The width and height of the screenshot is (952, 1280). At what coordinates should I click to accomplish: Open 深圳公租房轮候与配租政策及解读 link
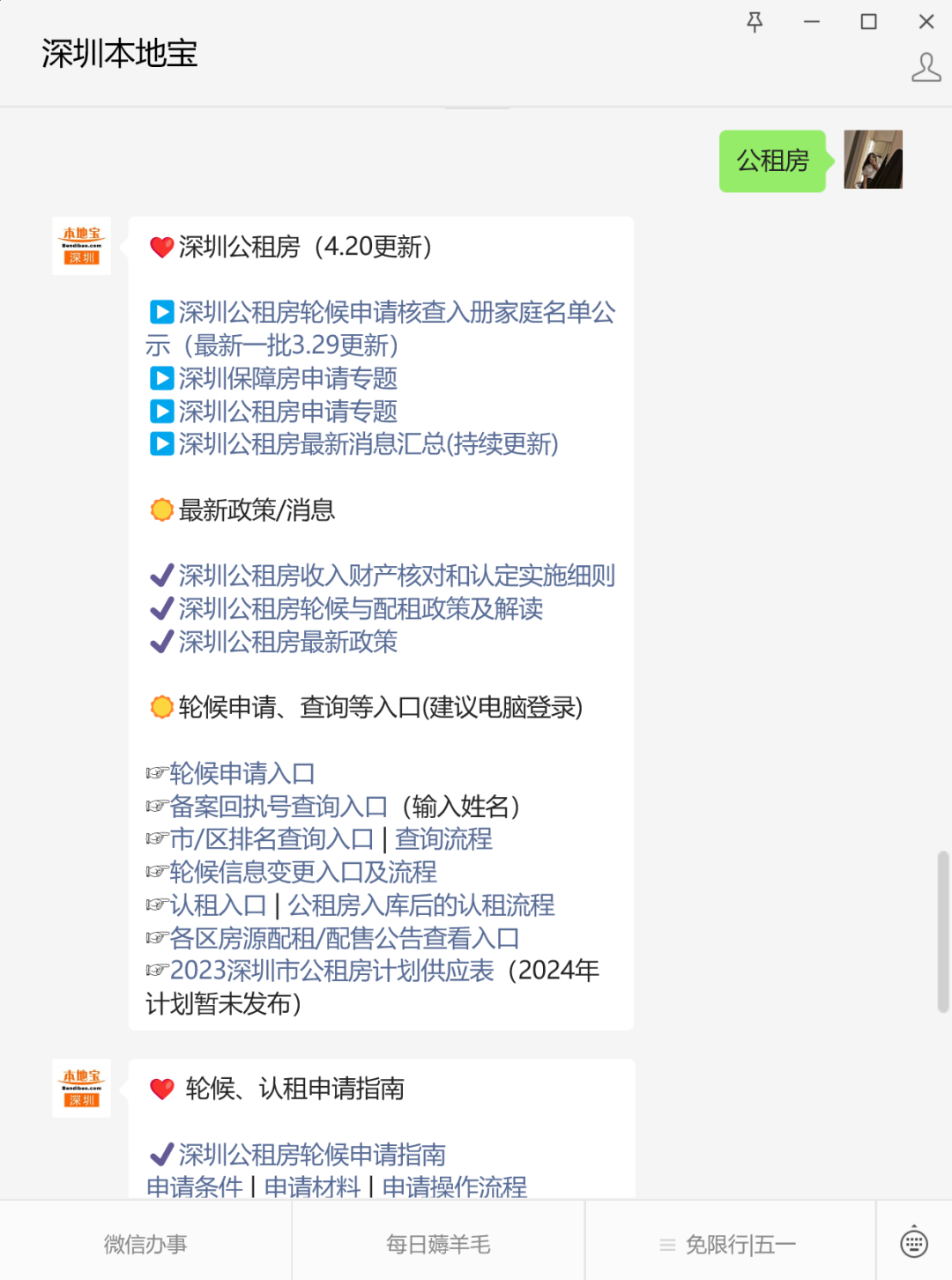pyautogui.click(x=360, y=609)
